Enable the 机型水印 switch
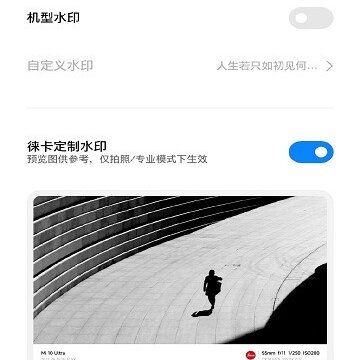The height and width of the screenshot is (360, 360). (x=311, y=18)
